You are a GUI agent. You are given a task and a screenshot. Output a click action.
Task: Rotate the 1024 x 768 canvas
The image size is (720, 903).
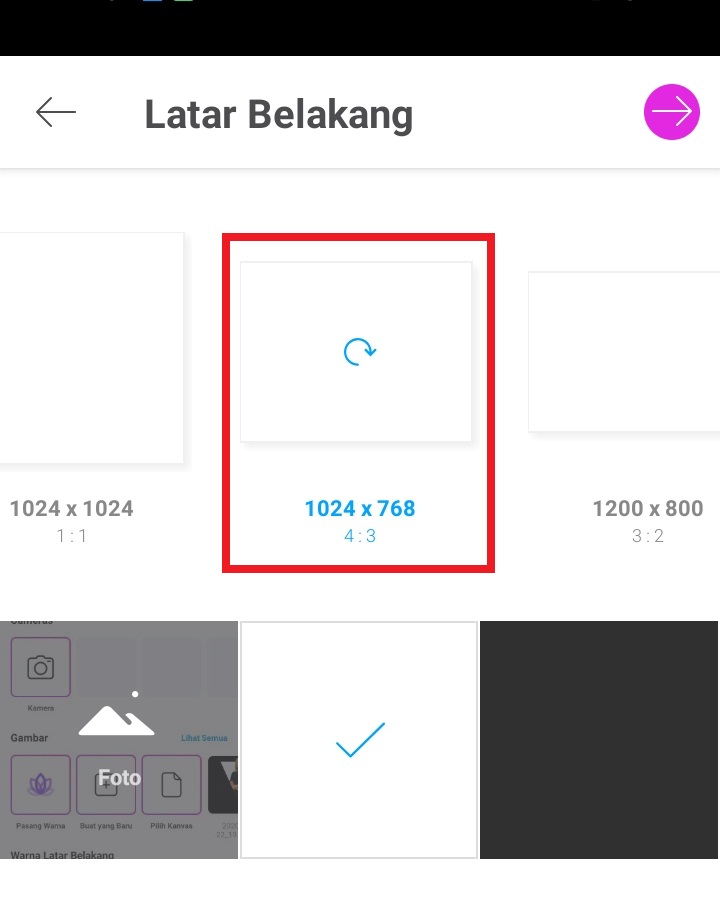[358, 352]
